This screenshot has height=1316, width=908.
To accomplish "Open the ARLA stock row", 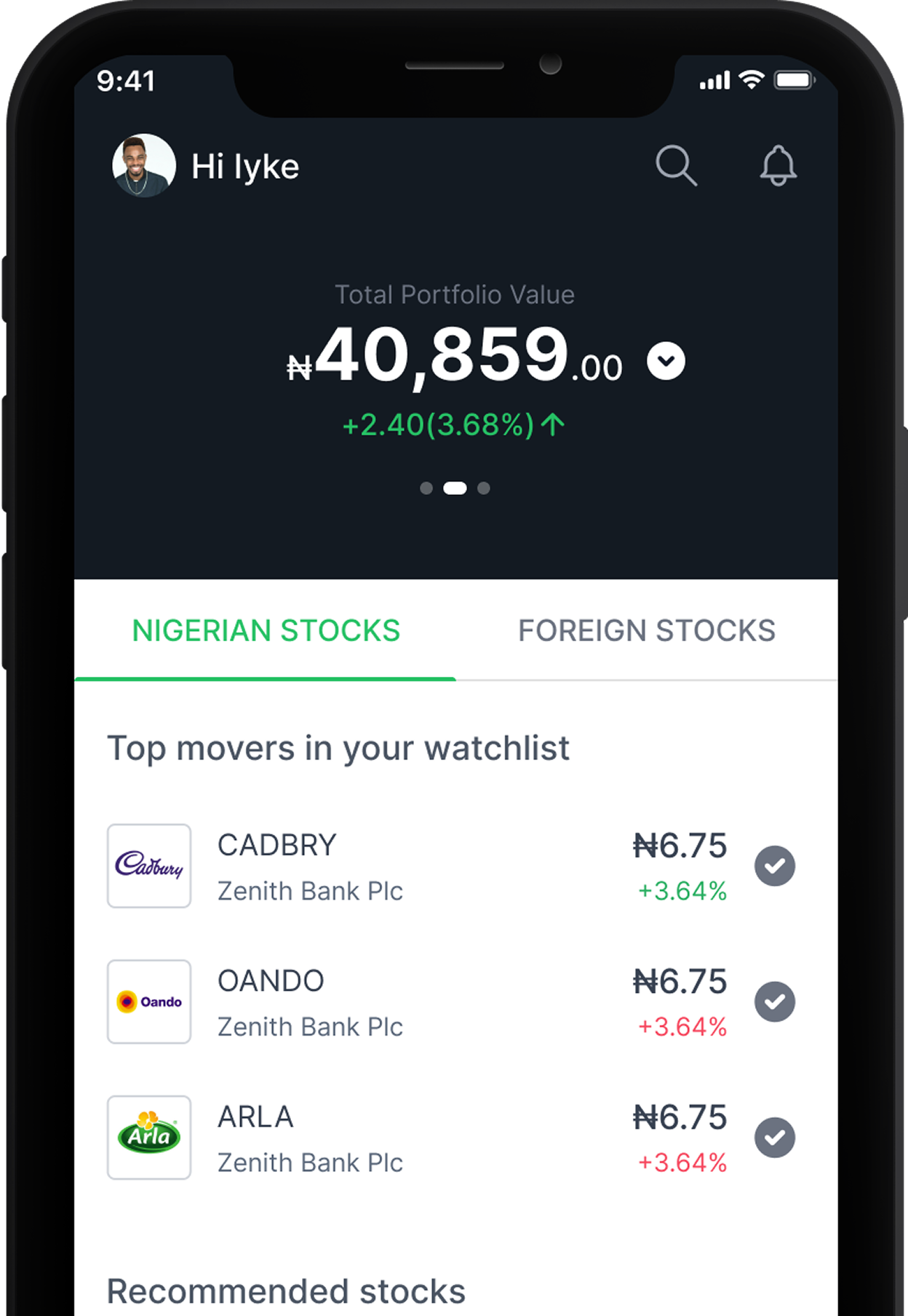I will click(364, 1138).
